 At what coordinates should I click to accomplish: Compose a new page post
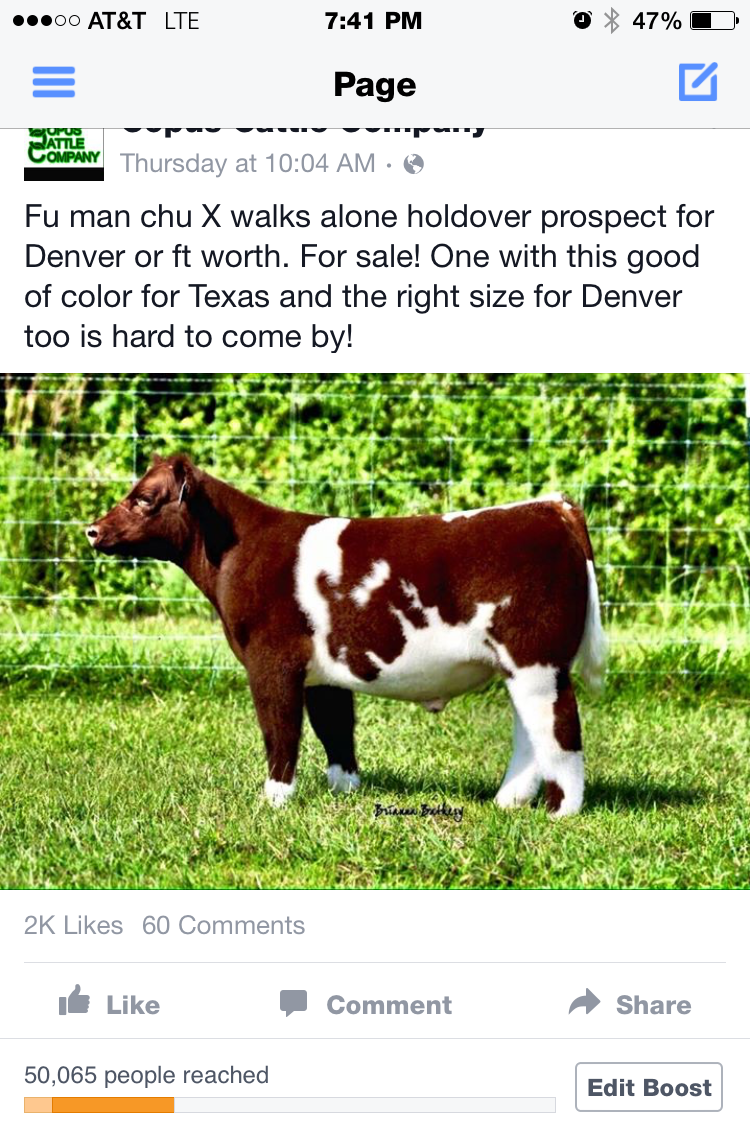pyautogui.click(x=697, y=82)
